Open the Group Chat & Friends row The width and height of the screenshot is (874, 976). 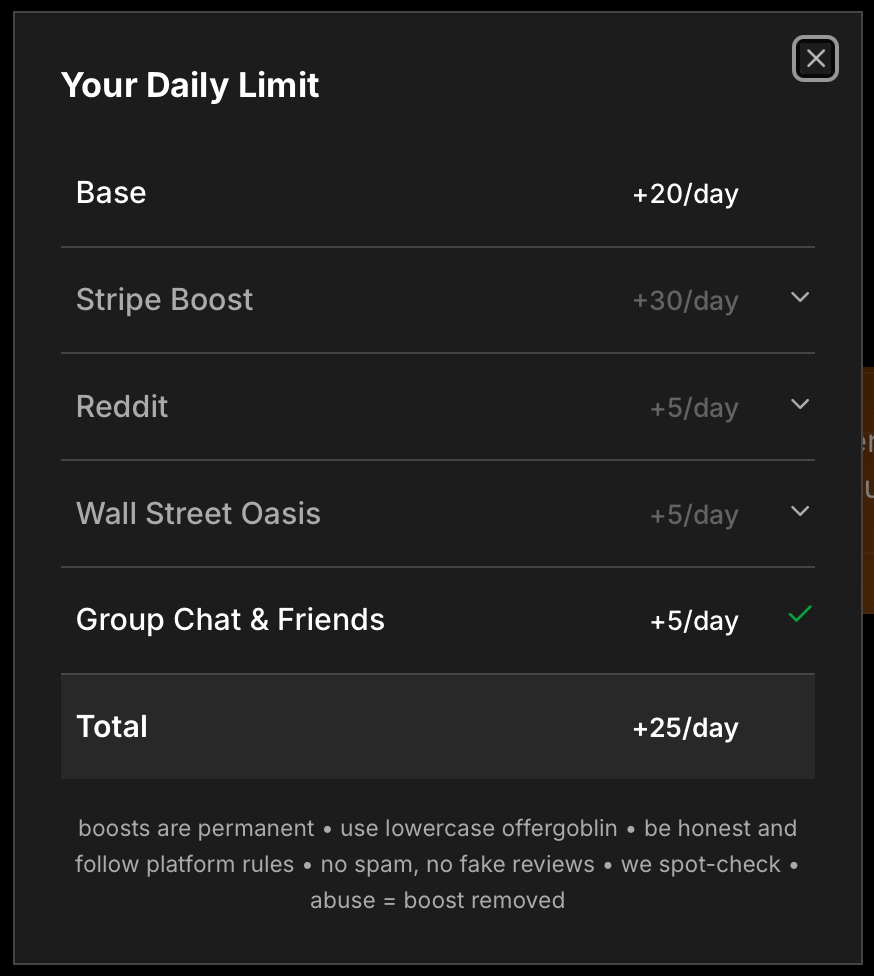coord(437,620)
